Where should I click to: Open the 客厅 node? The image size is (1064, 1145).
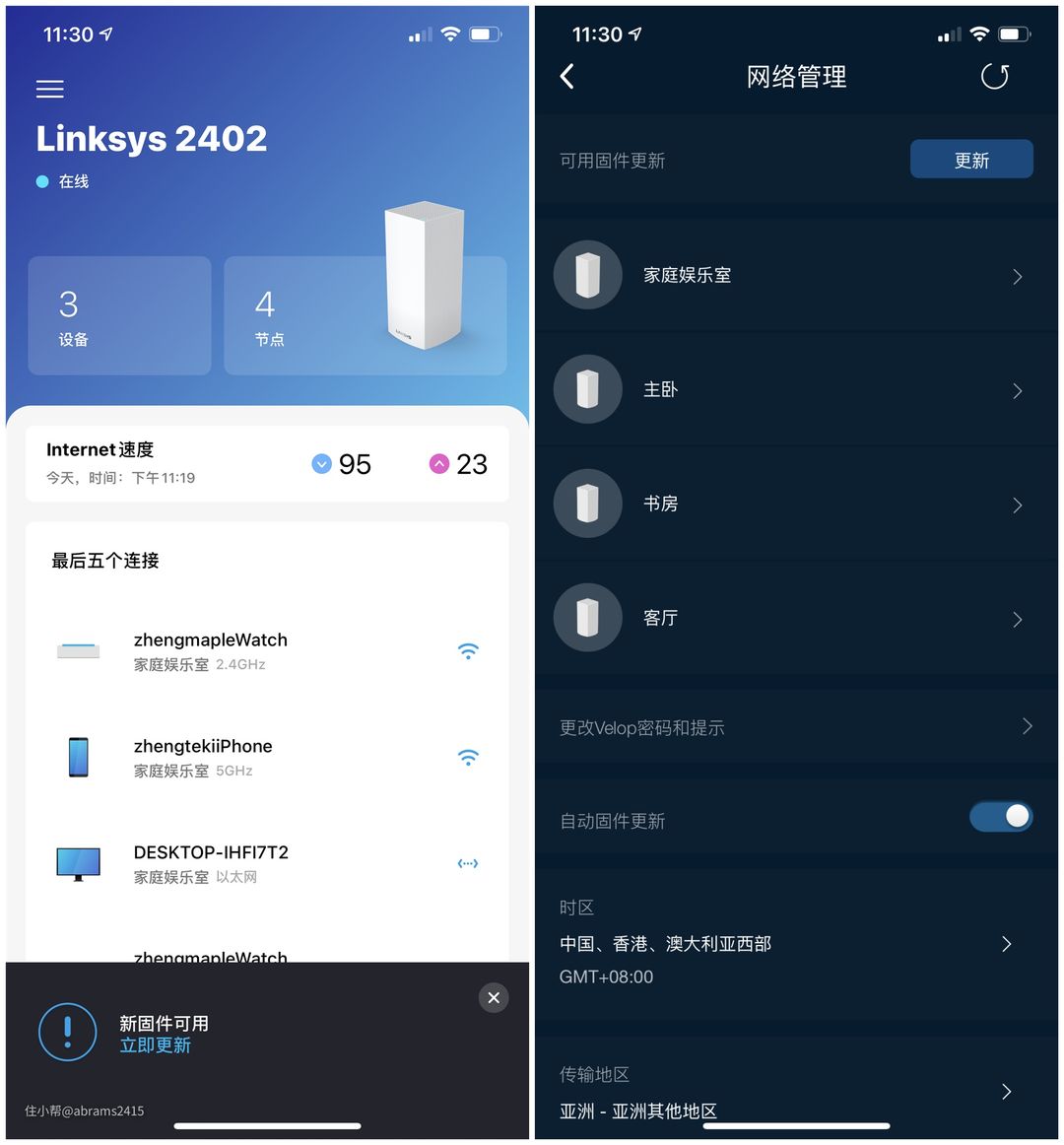click(796, 619)
